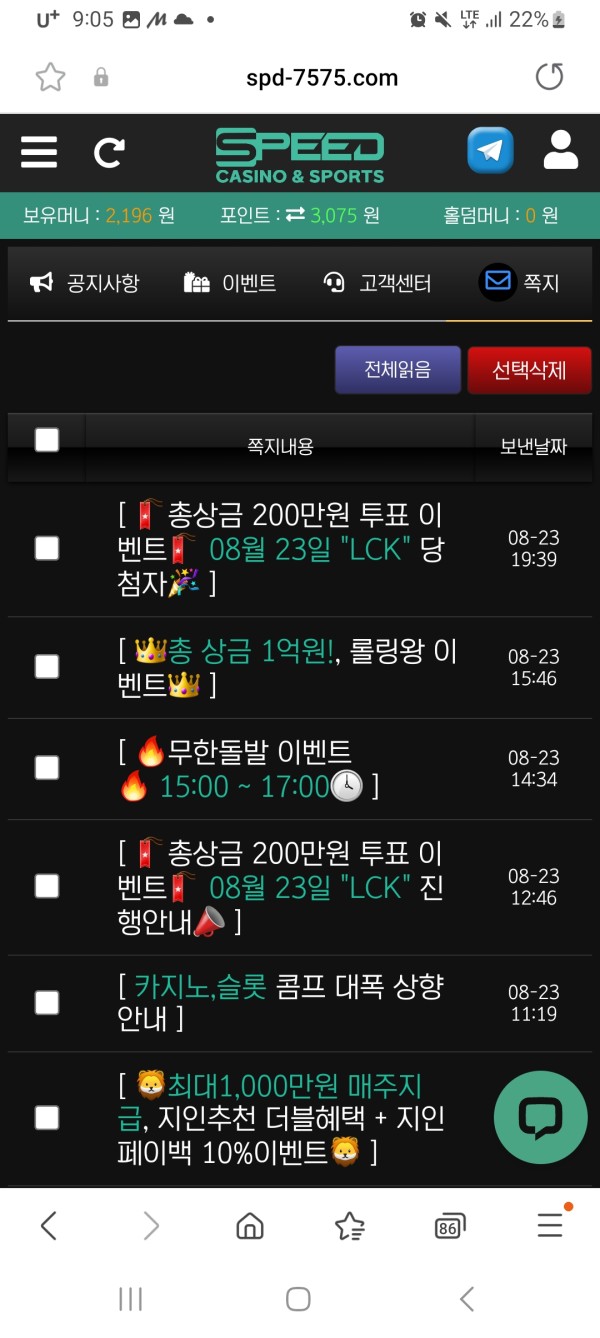Open the 지인추천 더블혜택 message

tap(280, 1118)
